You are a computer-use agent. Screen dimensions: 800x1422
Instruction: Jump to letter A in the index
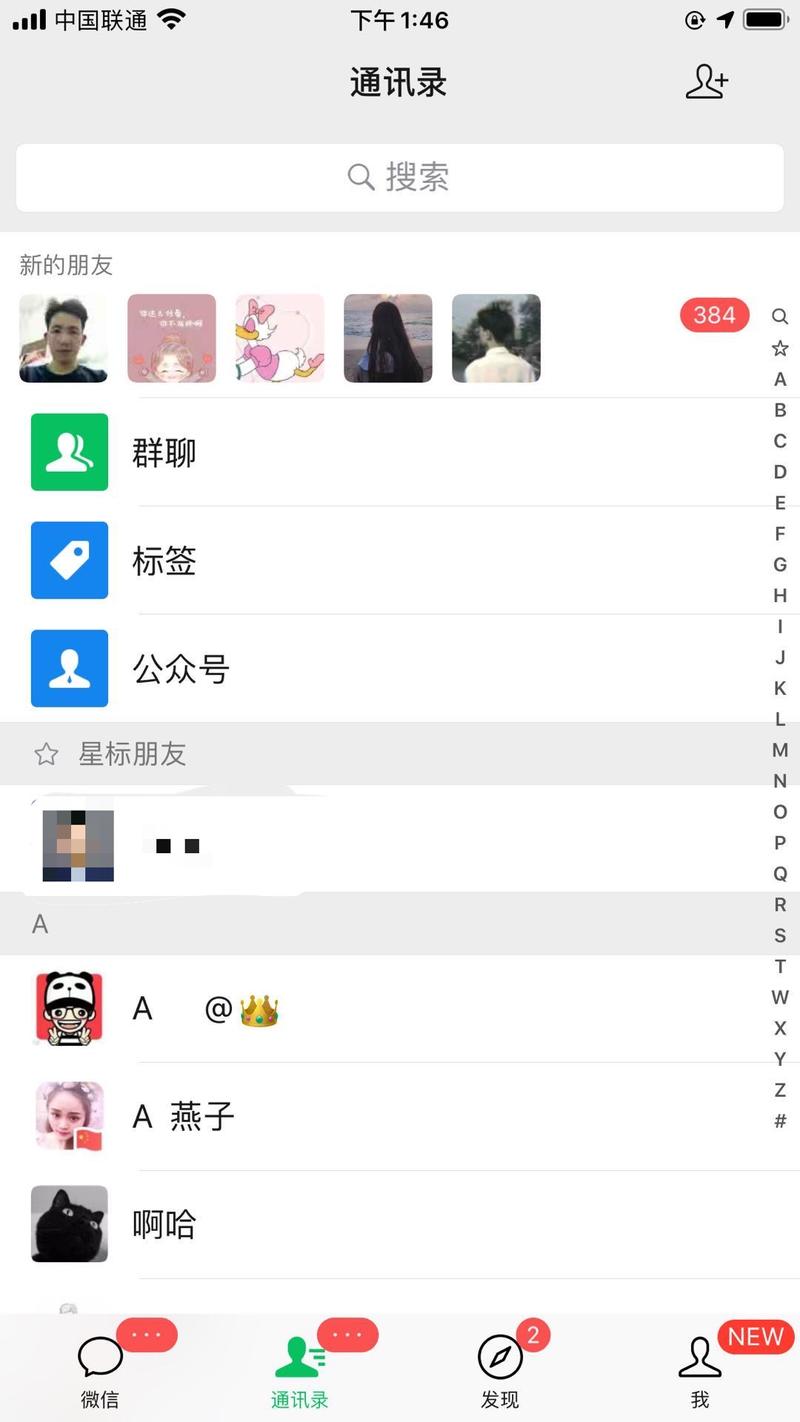click(x=780, y=379)
